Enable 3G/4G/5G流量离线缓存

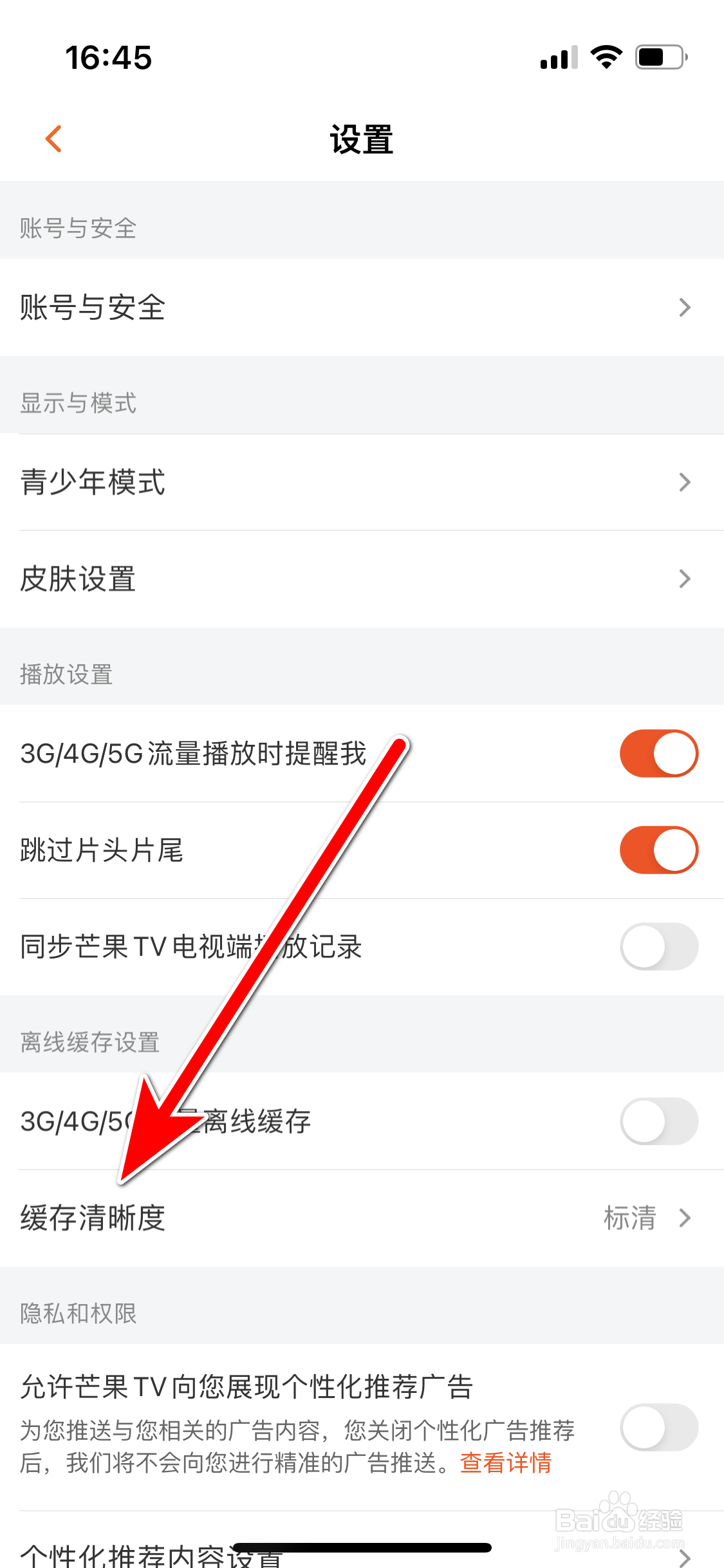click(x=658, y=1120)
